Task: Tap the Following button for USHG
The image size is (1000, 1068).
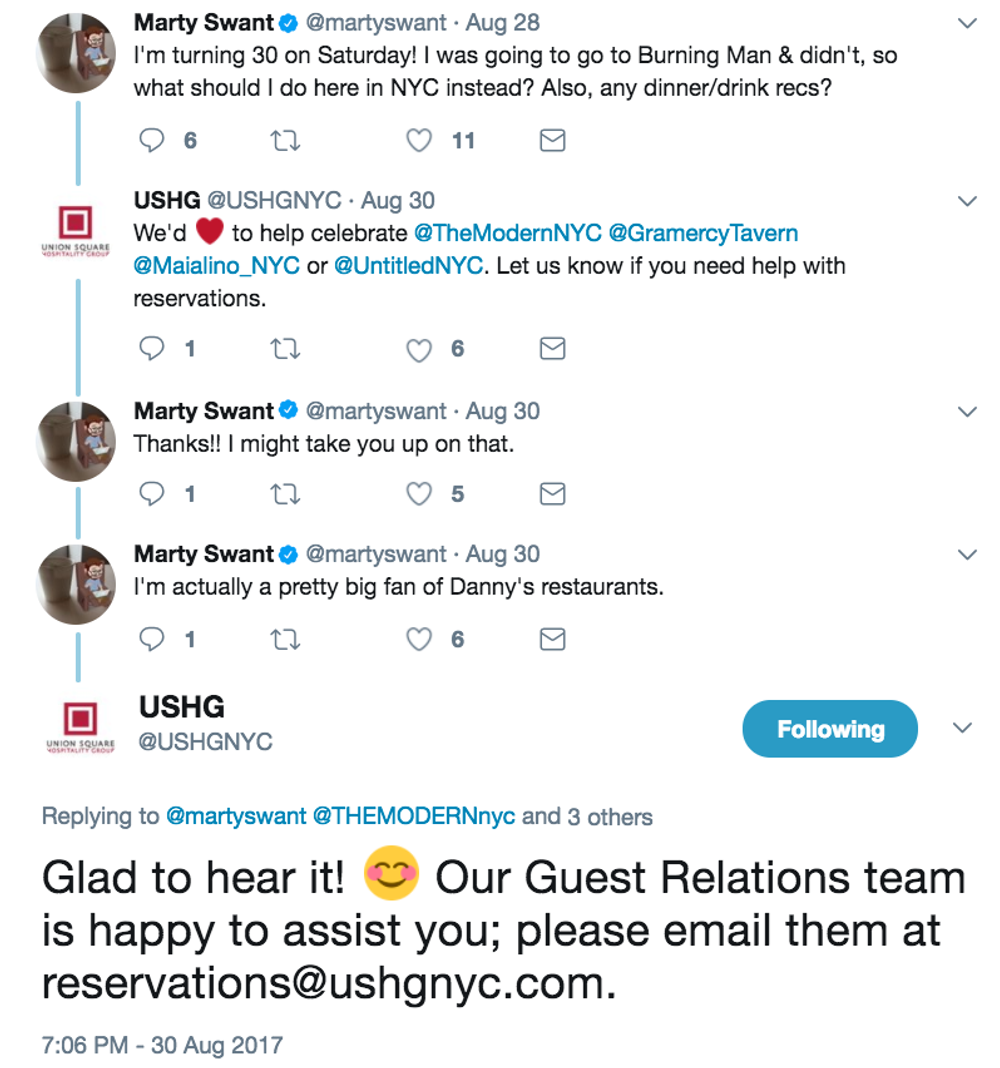Action: point(830,729)
